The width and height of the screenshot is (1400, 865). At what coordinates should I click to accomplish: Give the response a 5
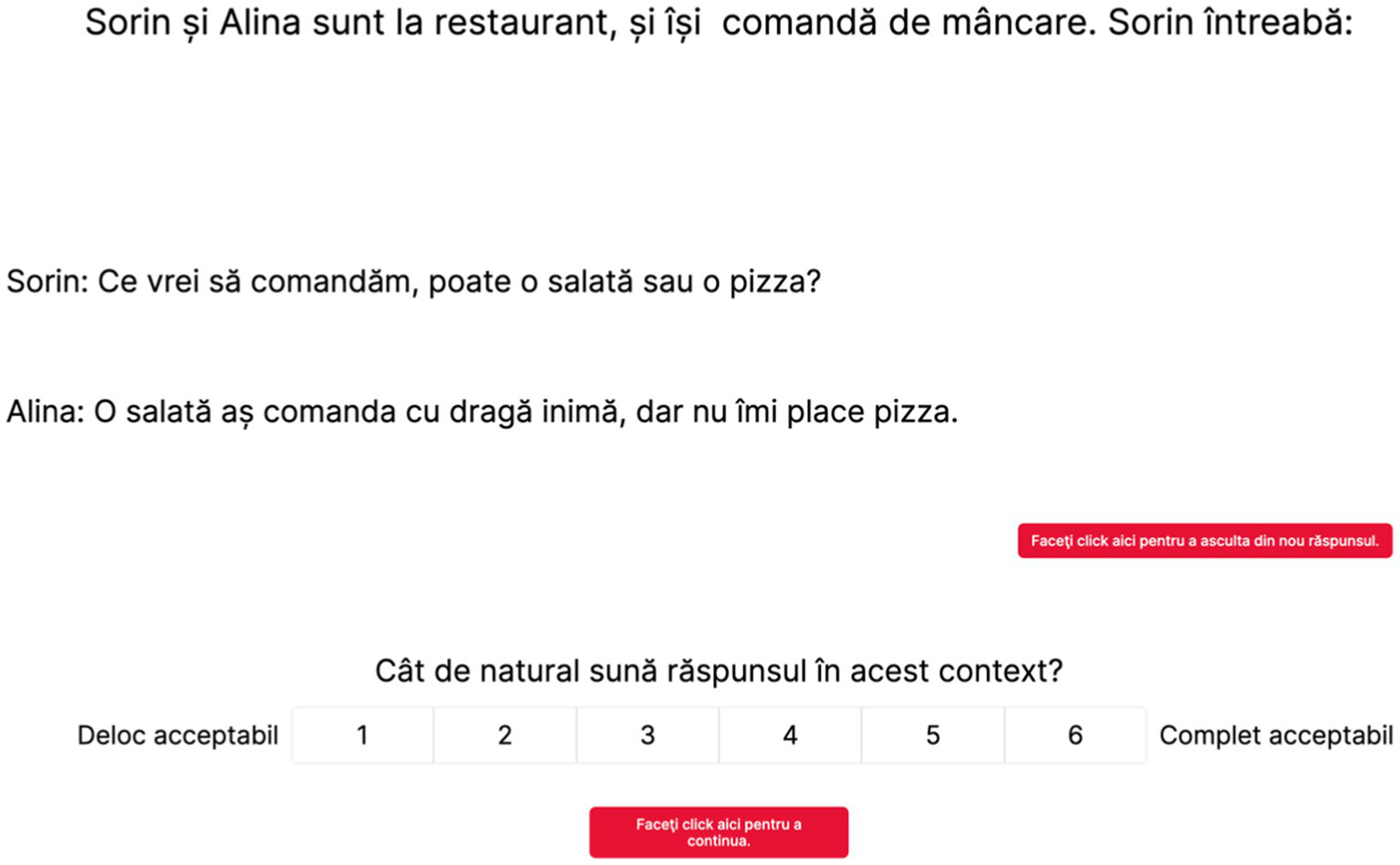pyautogui.click(x=932, y=735)
